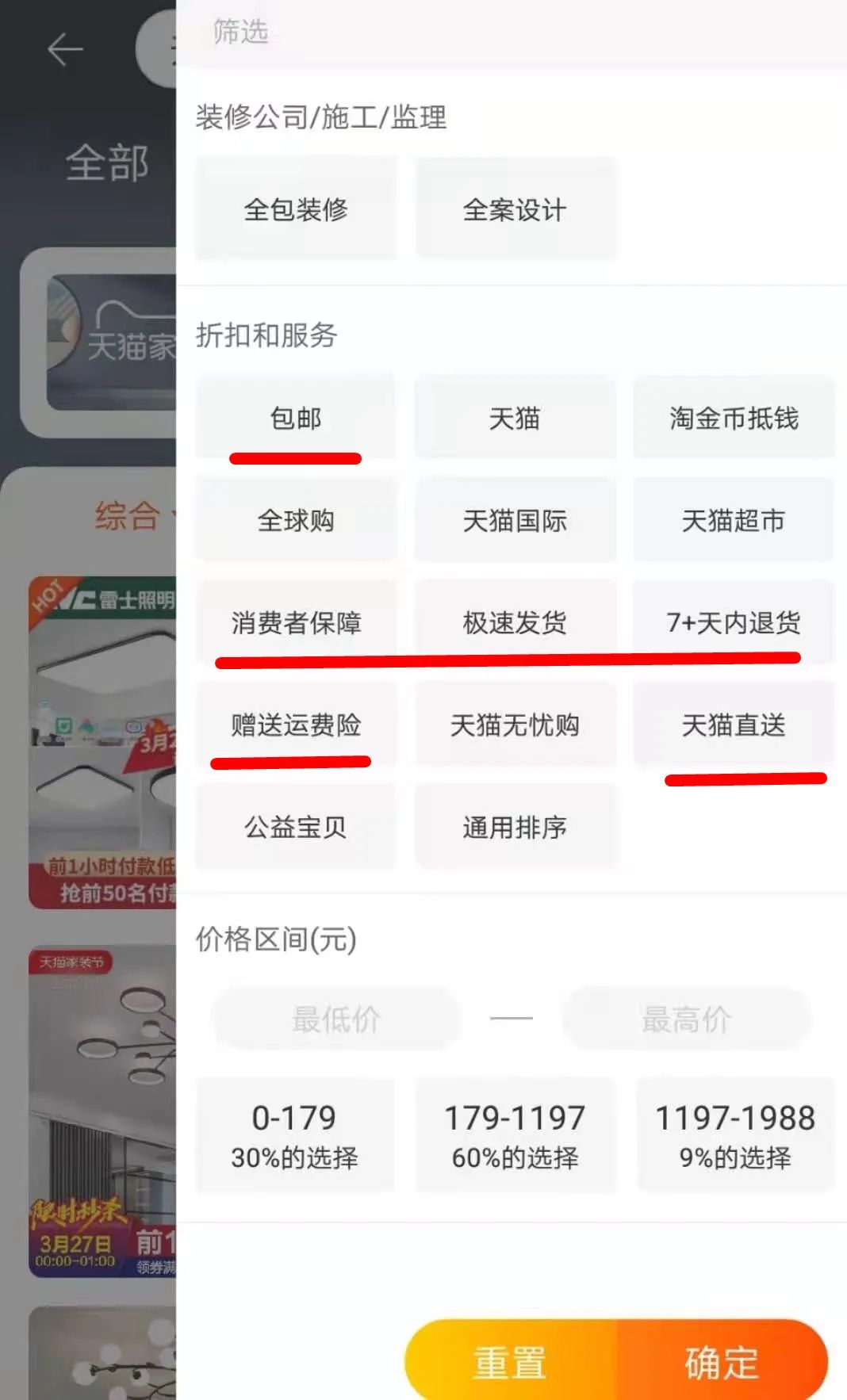This screenshot has height=1400, width=847.
Task: Select the 全包装修 renovation option
Action: (295, 208)
